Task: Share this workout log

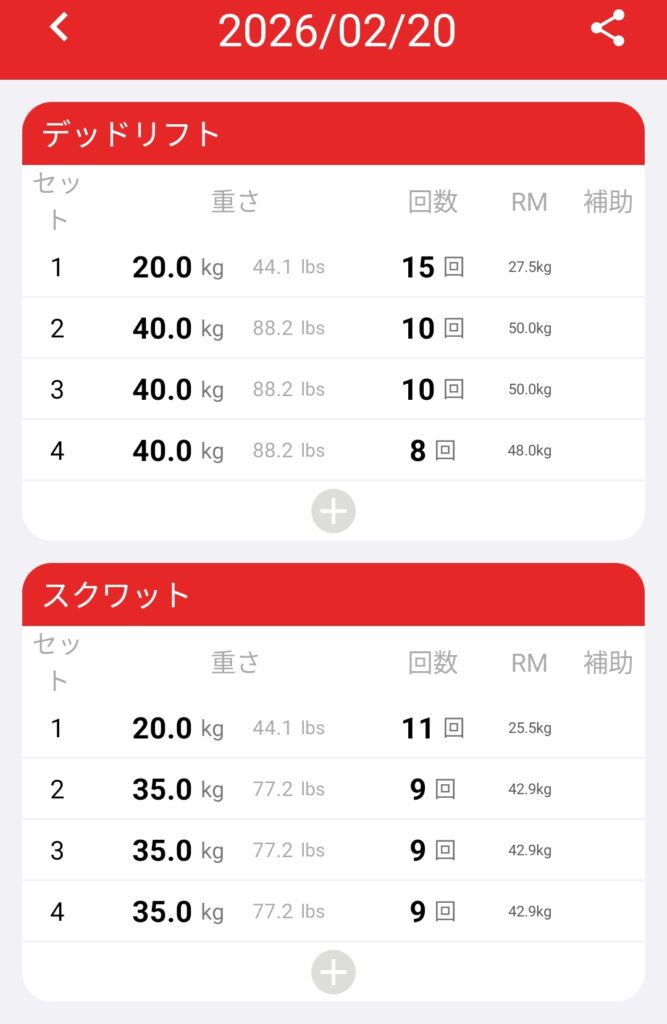Action: [607, 29]
